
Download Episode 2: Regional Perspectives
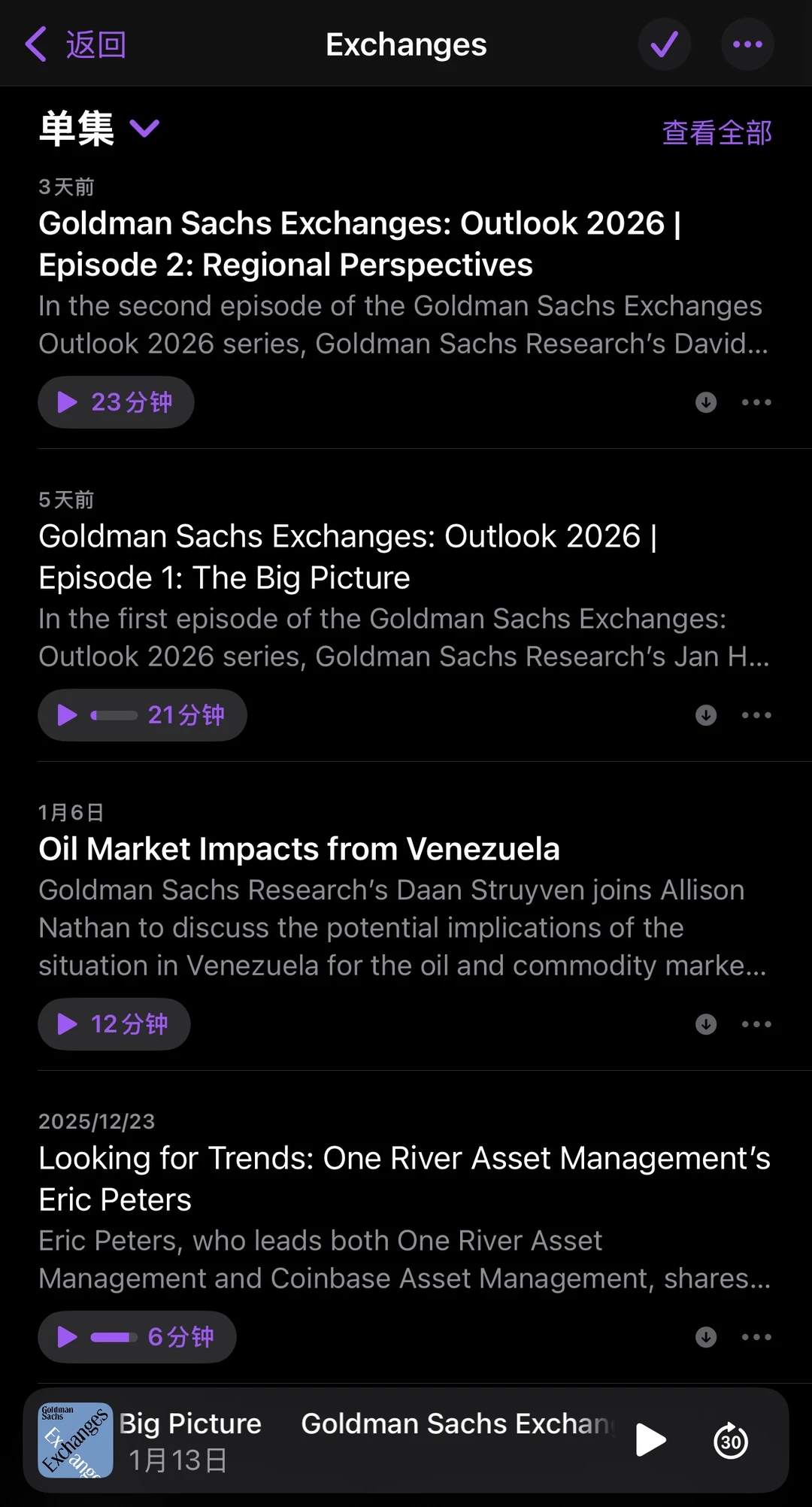tap(706, 402)
